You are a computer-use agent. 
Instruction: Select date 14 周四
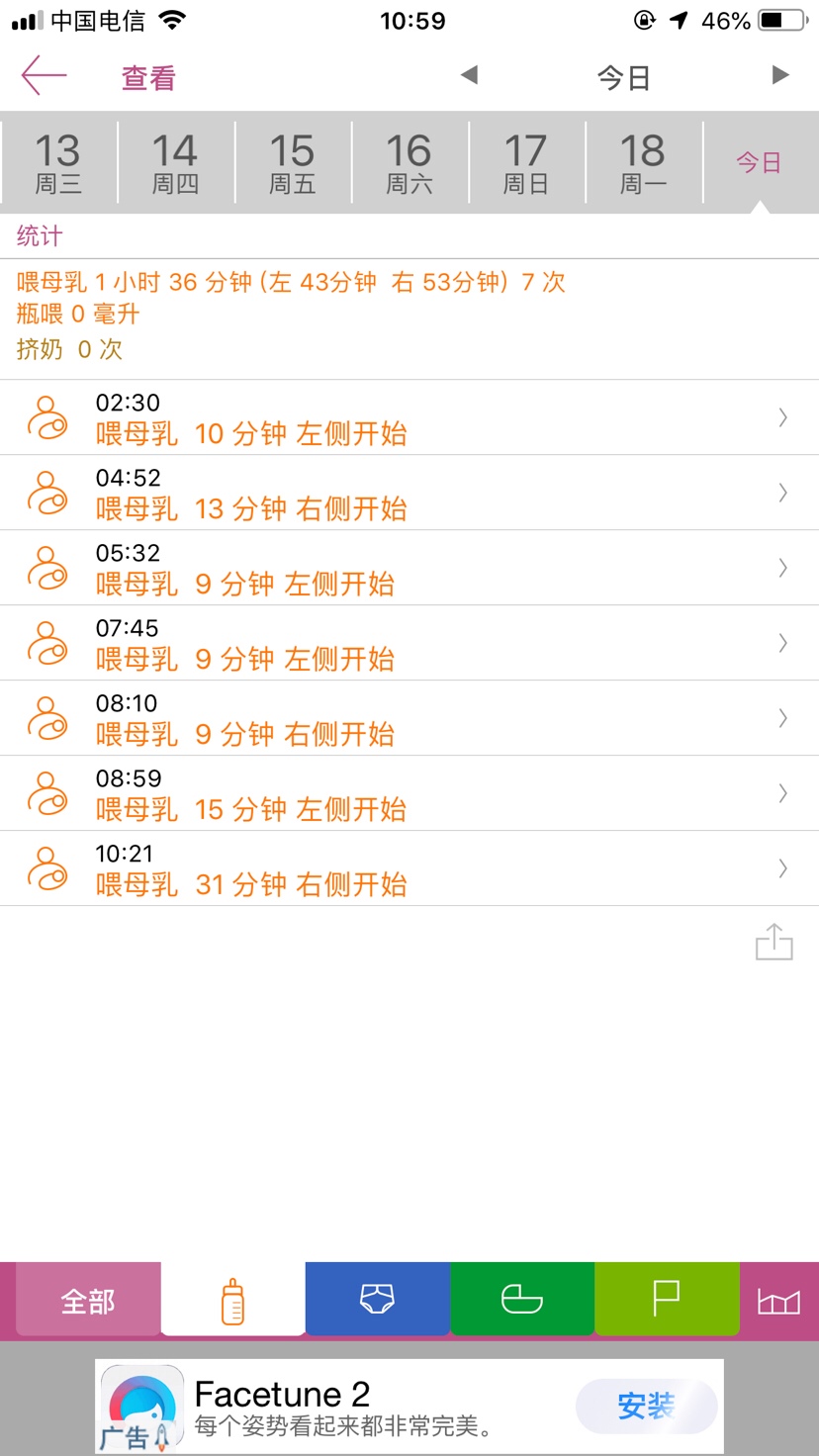176,163
